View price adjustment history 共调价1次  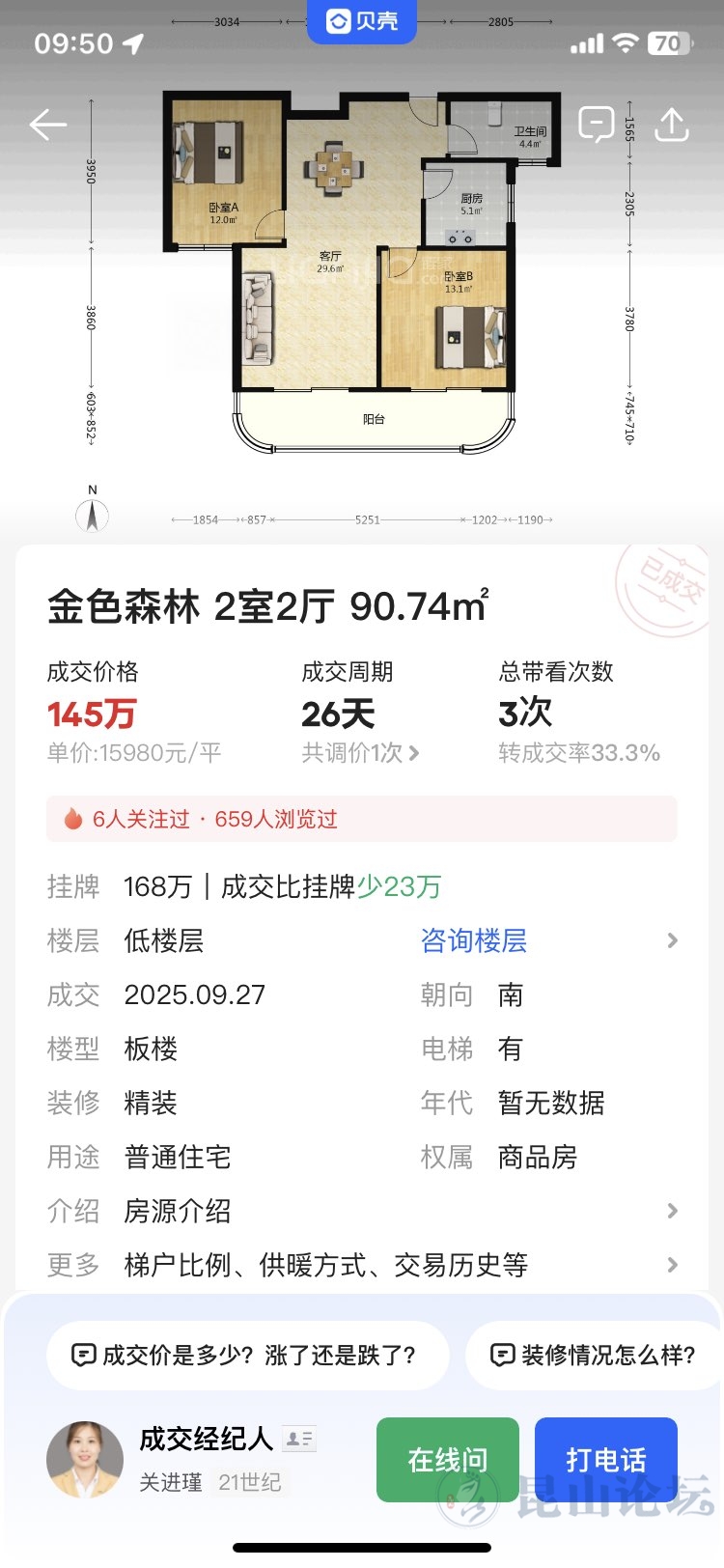point(360,753)
